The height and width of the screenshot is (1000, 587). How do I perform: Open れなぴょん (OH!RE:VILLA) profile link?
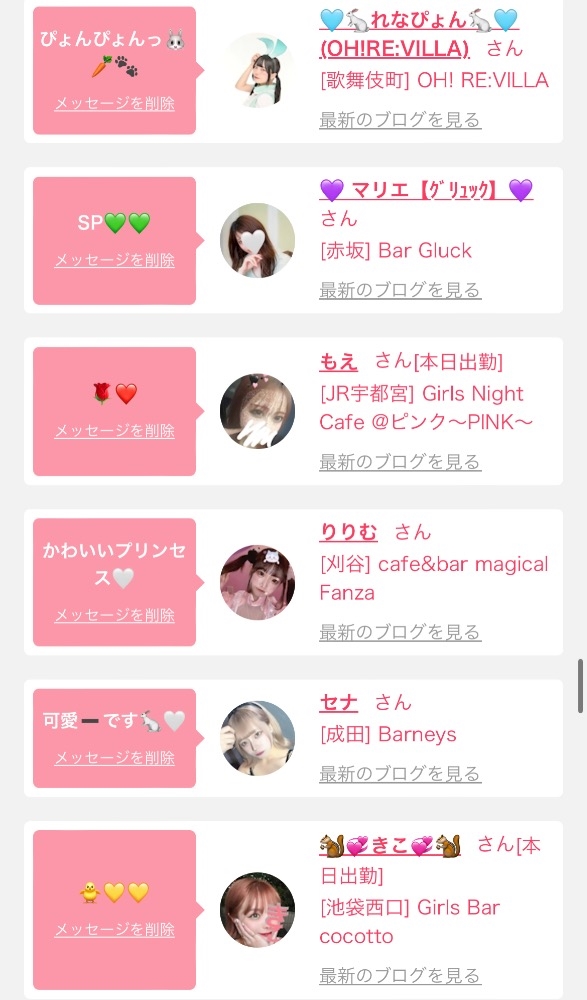click(419, 34)
